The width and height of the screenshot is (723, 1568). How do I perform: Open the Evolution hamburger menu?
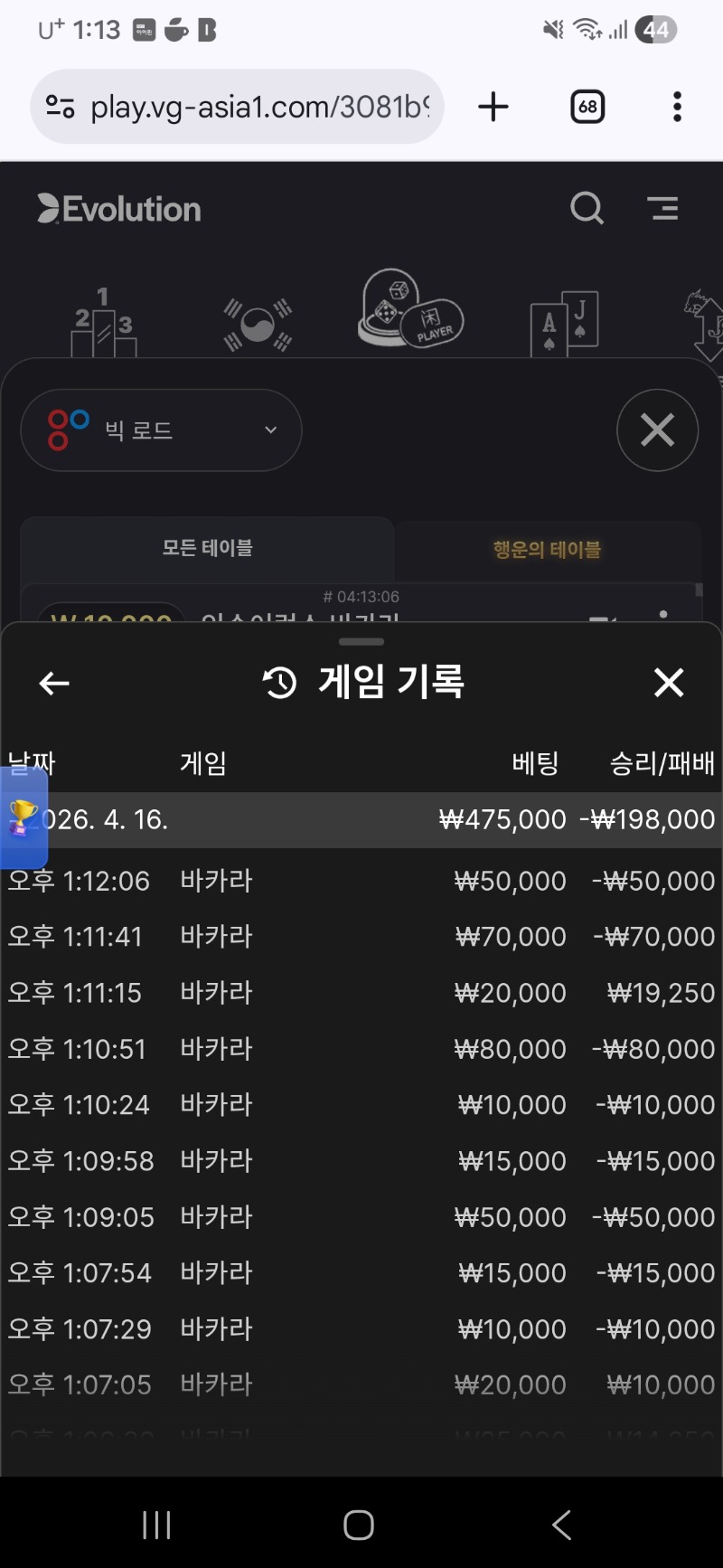(663, 209)
